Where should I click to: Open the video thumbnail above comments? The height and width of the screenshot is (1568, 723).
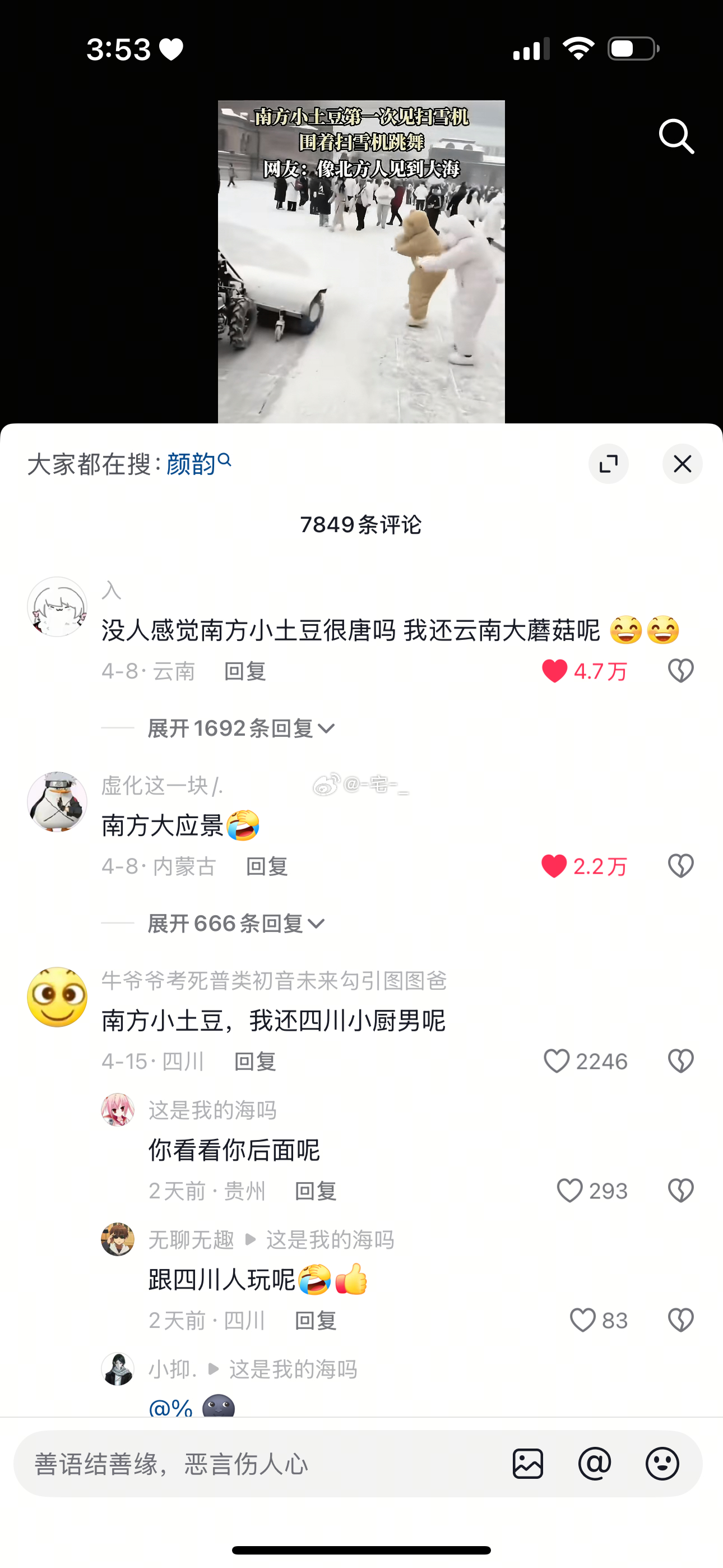tap(361, 262)
